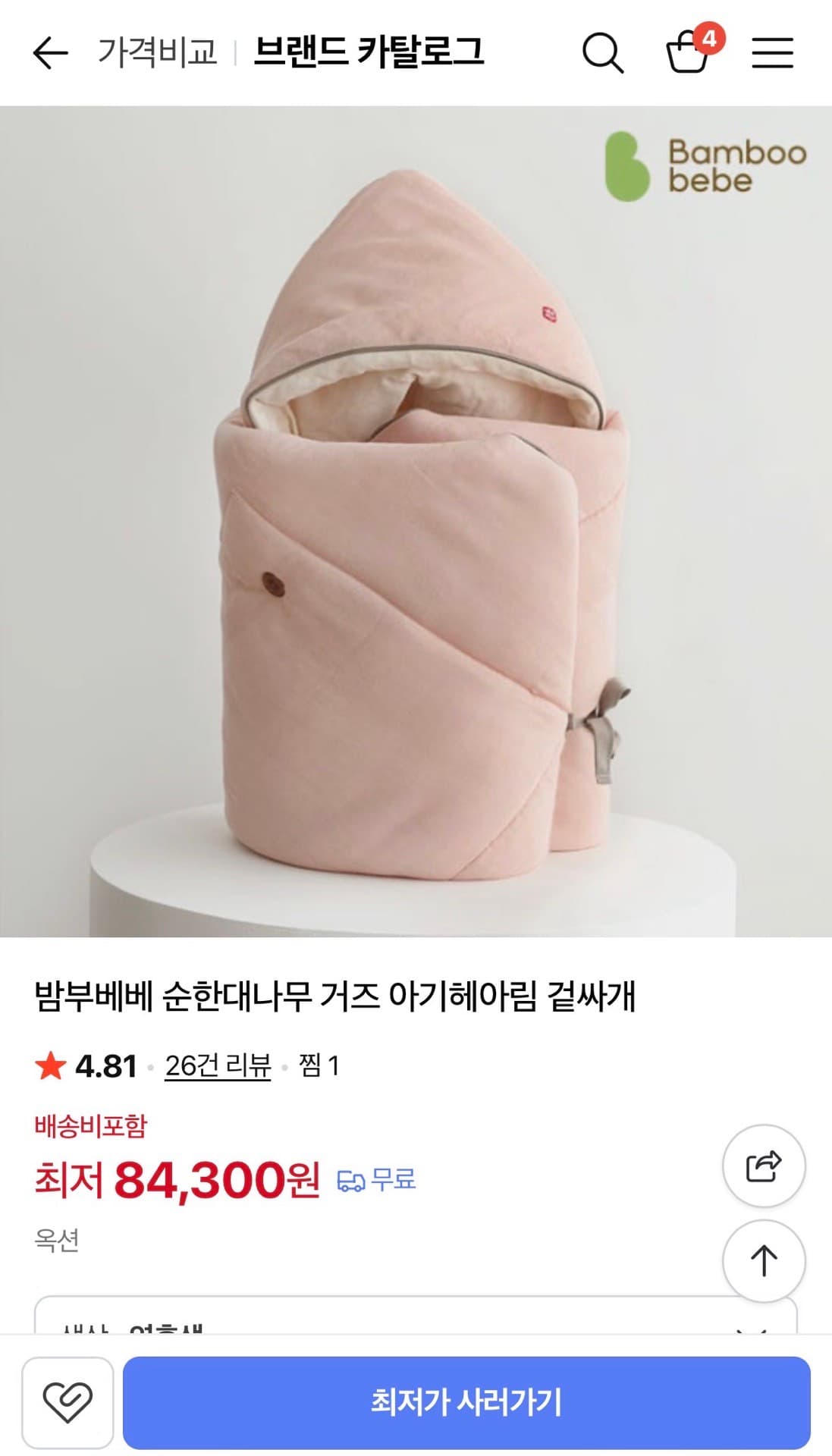Tap 최저가 사러가기 button
832x1456 pixels.
[466, 1402]
